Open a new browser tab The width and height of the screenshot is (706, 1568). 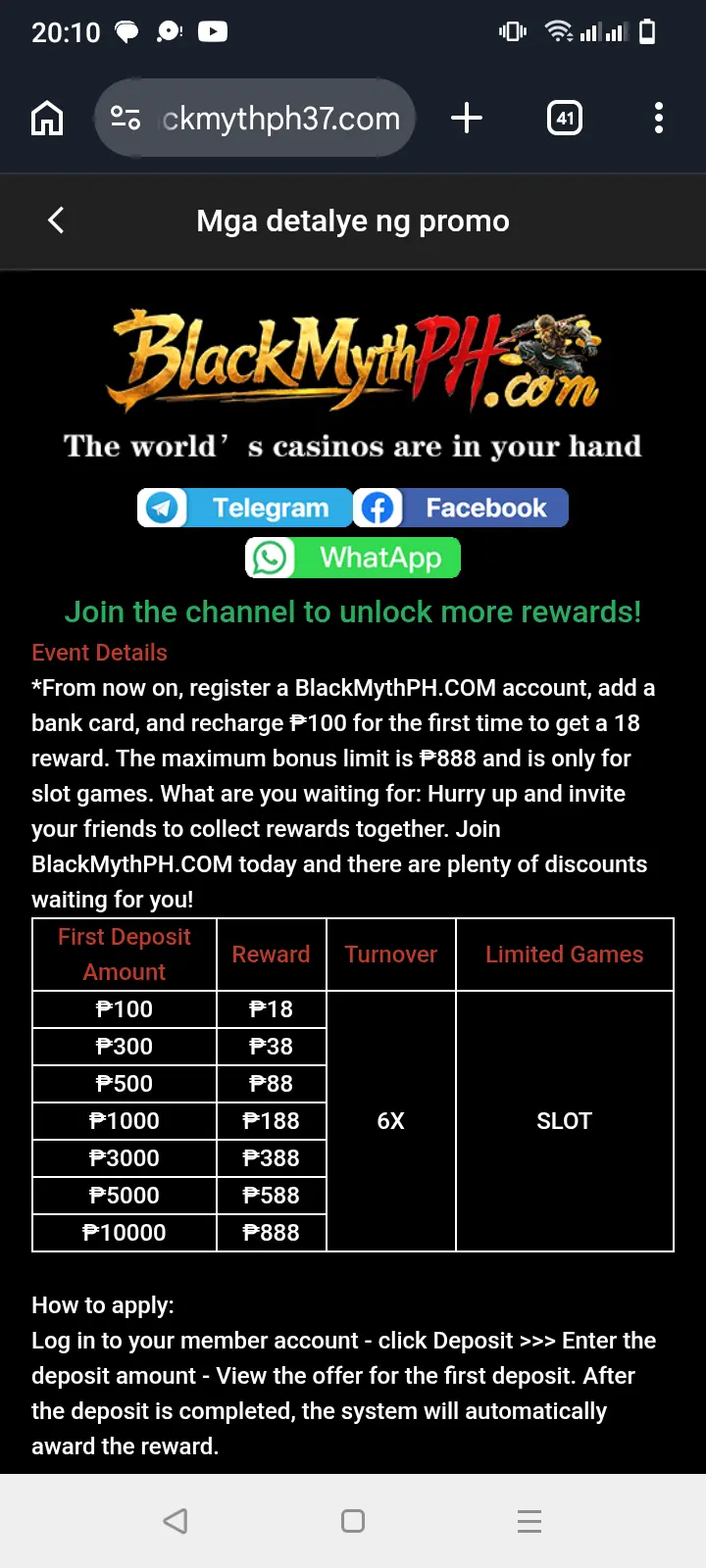467,119
